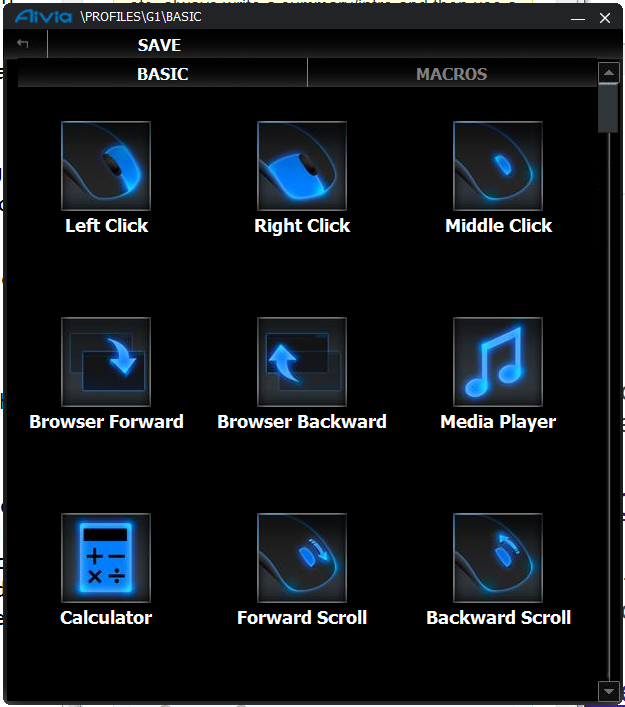Pick the Middle Click function

tap(498, 166)
